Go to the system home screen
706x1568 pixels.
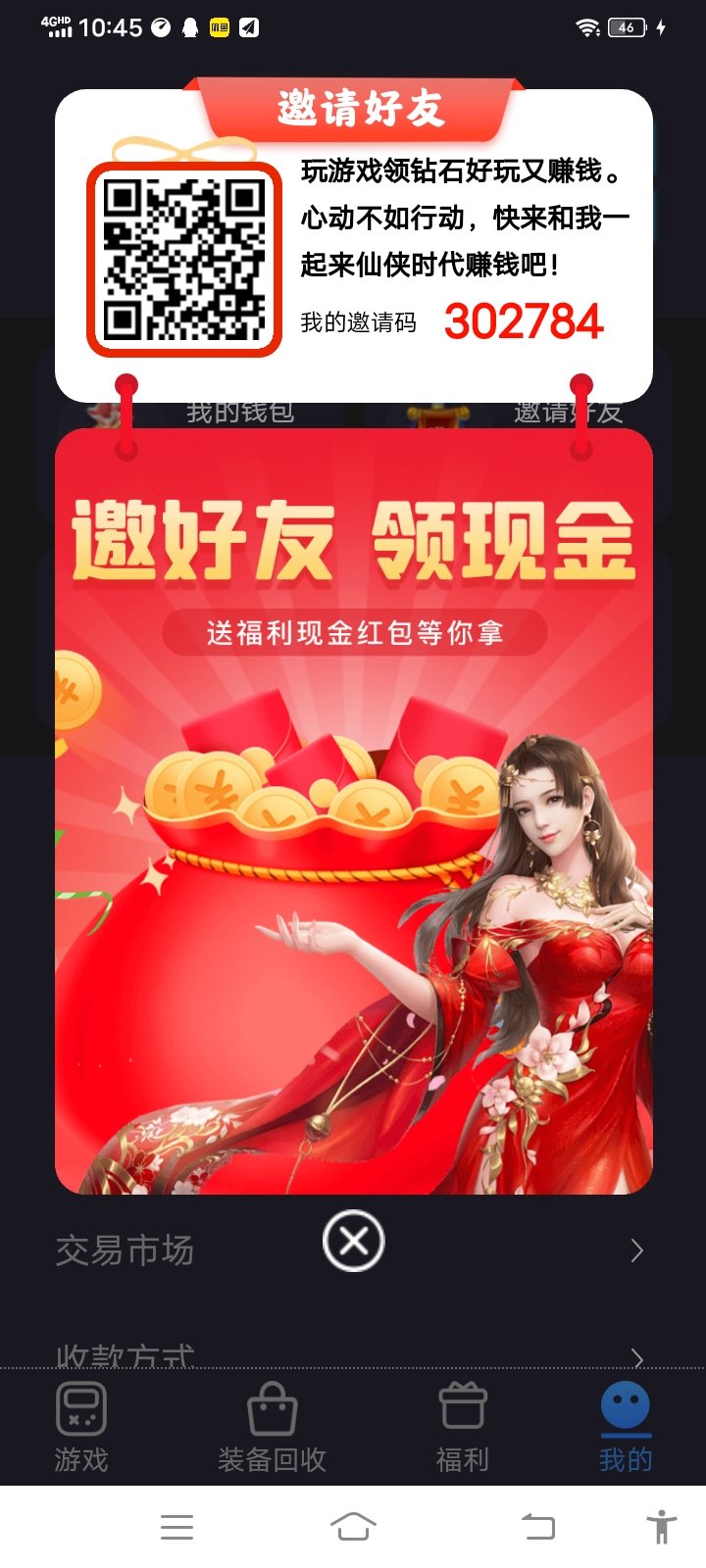[x=353, y=1526]
